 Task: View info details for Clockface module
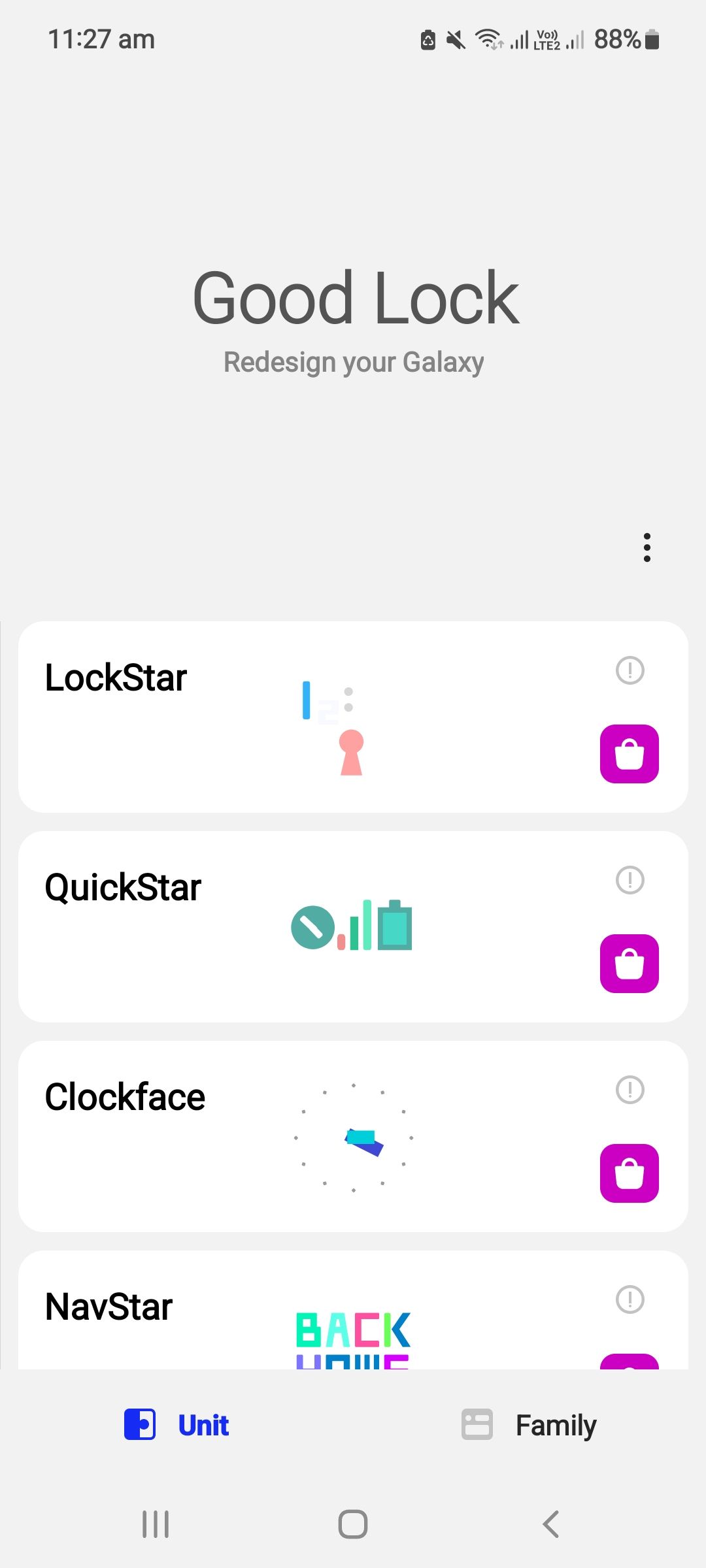click(x=629, y=1090)
